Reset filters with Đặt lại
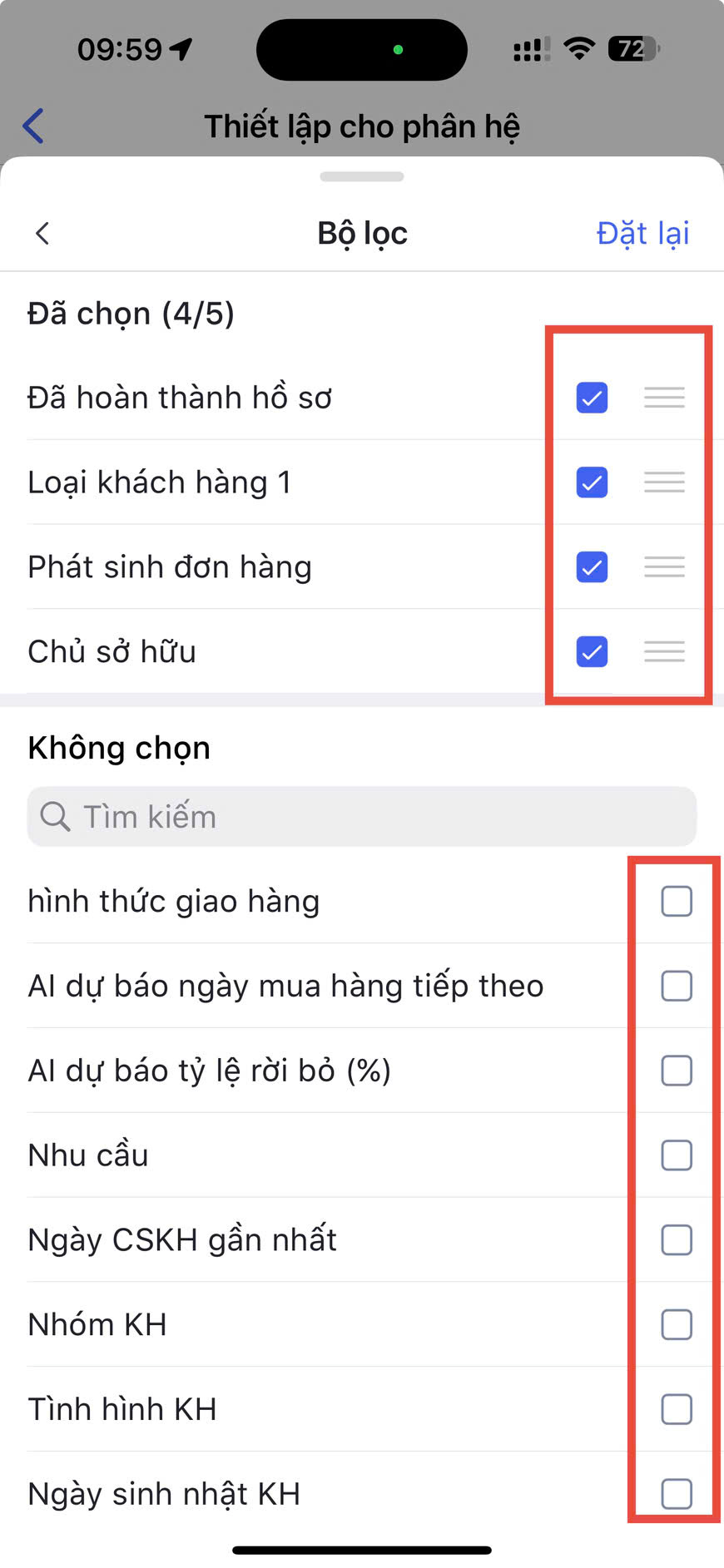Viewport: 724px width, 1568px height. 642,234
